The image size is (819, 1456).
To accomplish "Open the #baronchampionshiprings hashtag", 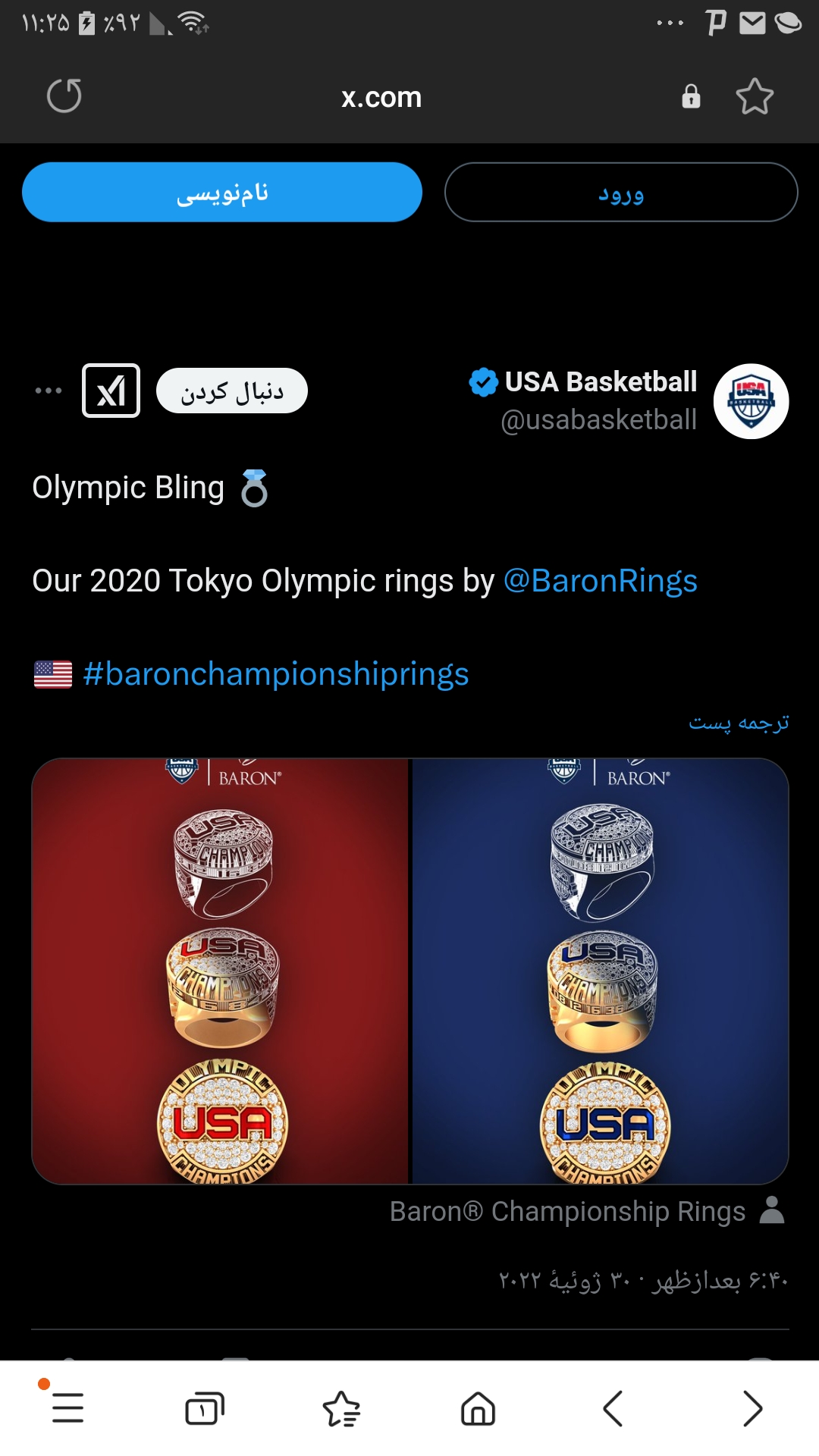I will [x=275, y=674].
